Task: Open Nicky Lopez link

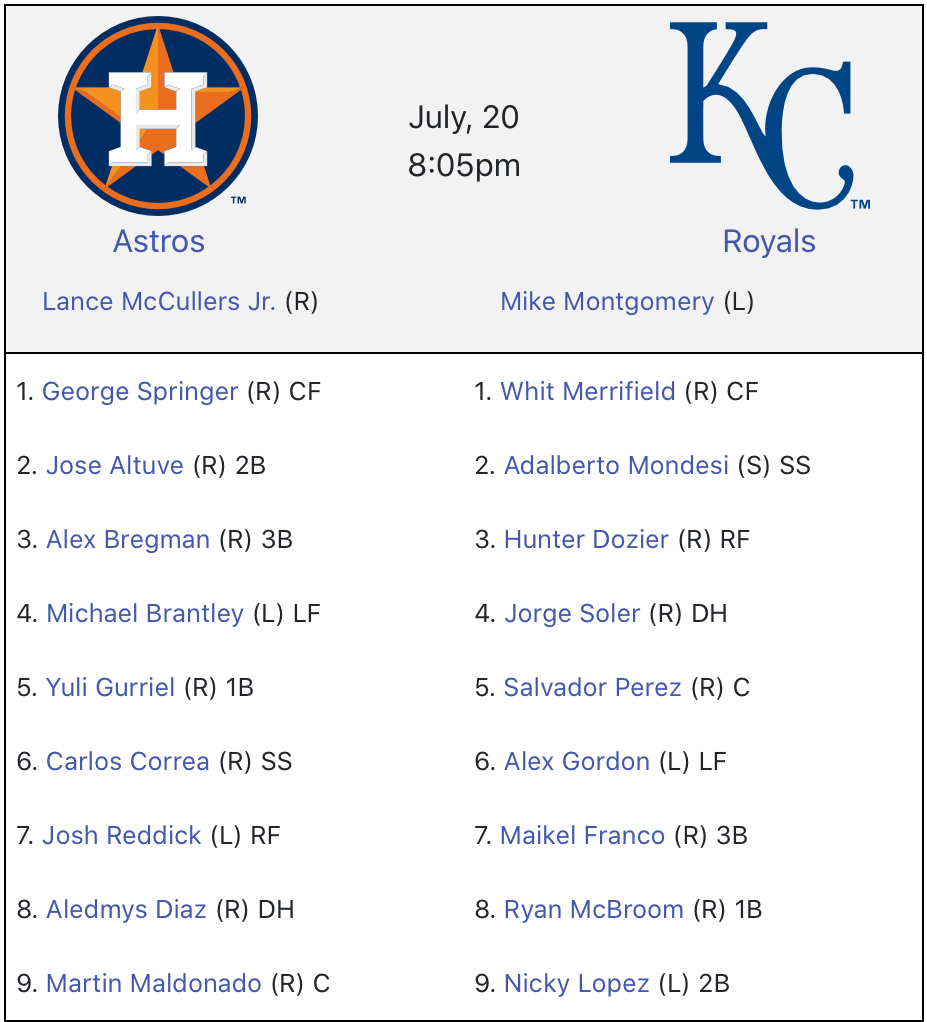Action: 577,984
